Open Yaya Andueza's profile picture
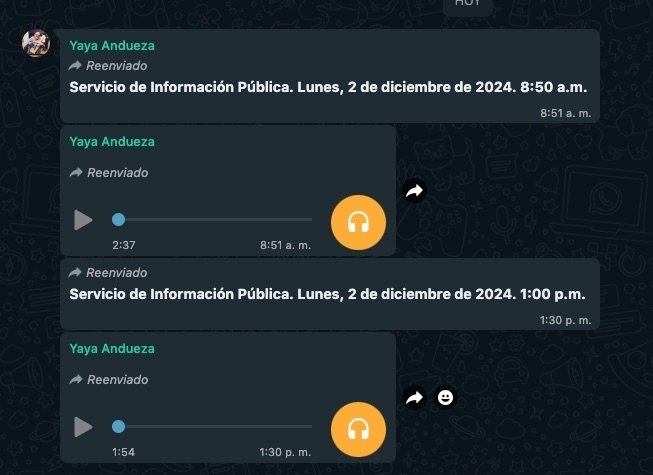 coord(36,43)
